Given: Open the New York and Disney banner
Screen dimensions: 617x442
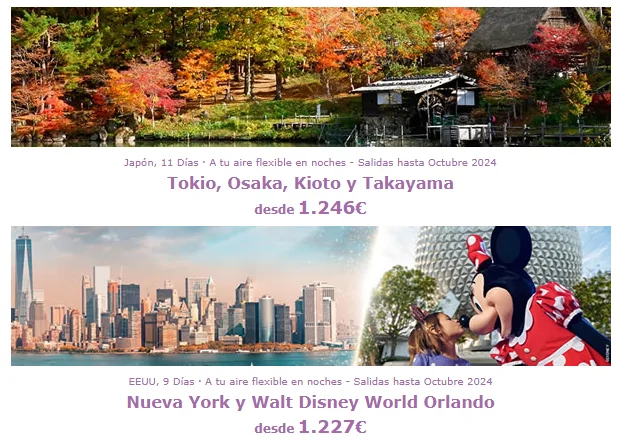Looking at the screenshot, I should 310,296.
